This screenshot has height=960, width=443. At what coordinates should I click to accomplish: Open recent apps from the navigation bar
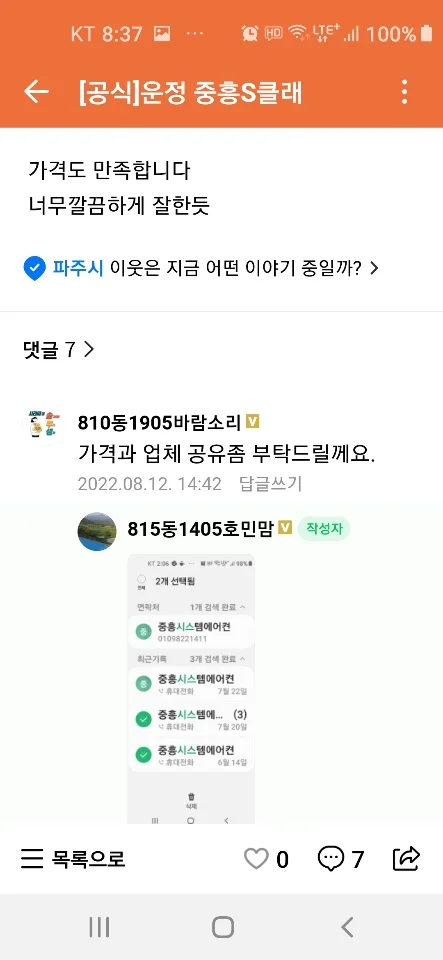coord(99,927)
